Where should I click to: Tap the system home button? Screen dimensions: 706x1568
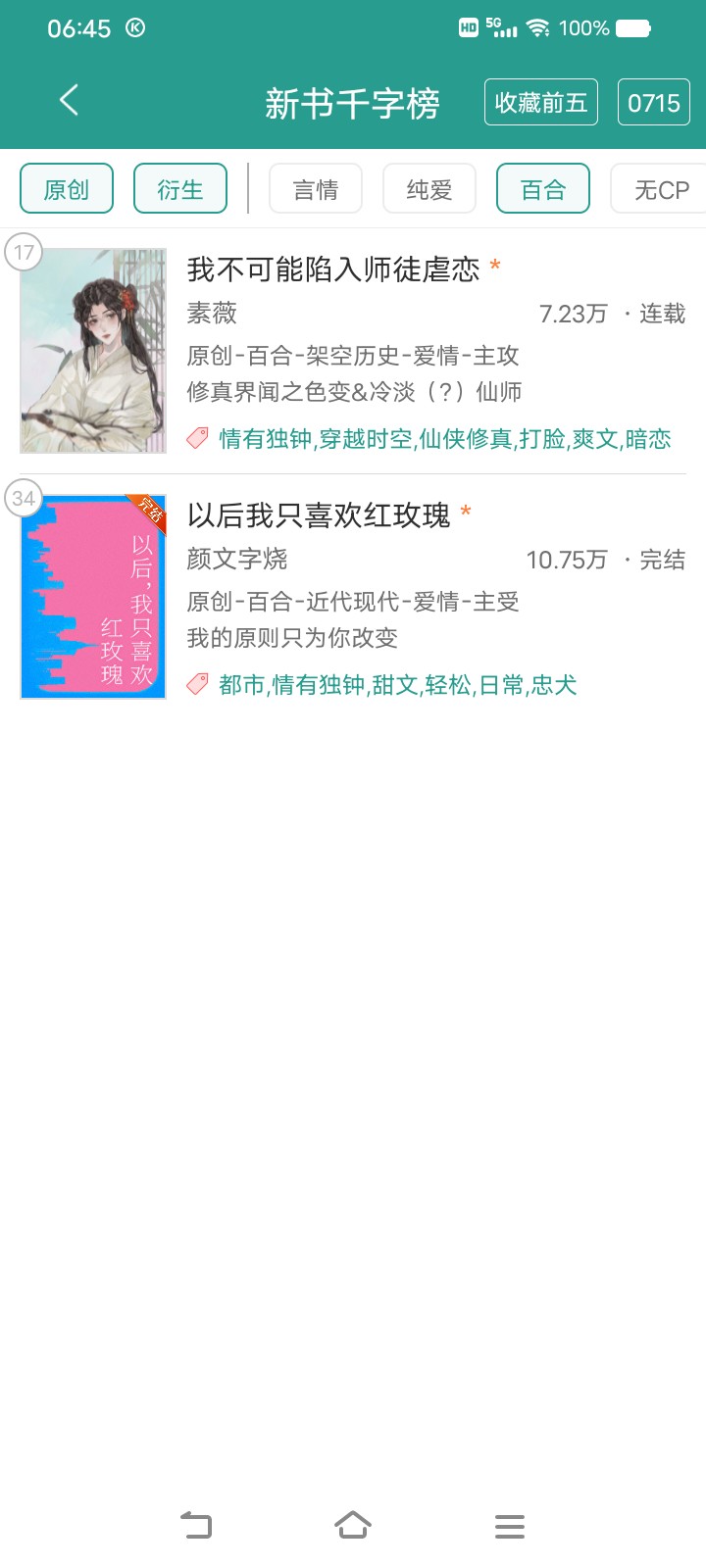pyautogui.click(x=353, y=1525)
